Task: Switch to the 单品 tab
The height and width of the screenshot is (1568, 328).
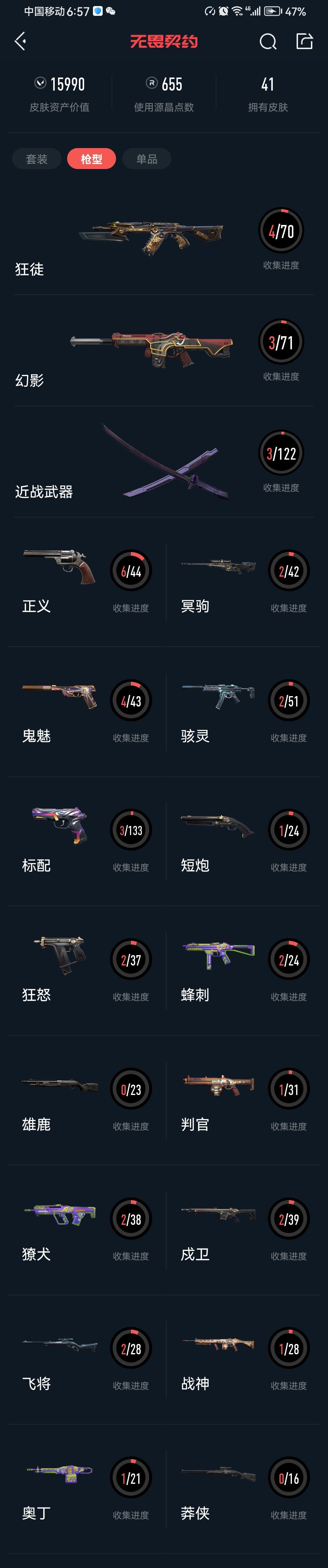Action: [147, 159]
